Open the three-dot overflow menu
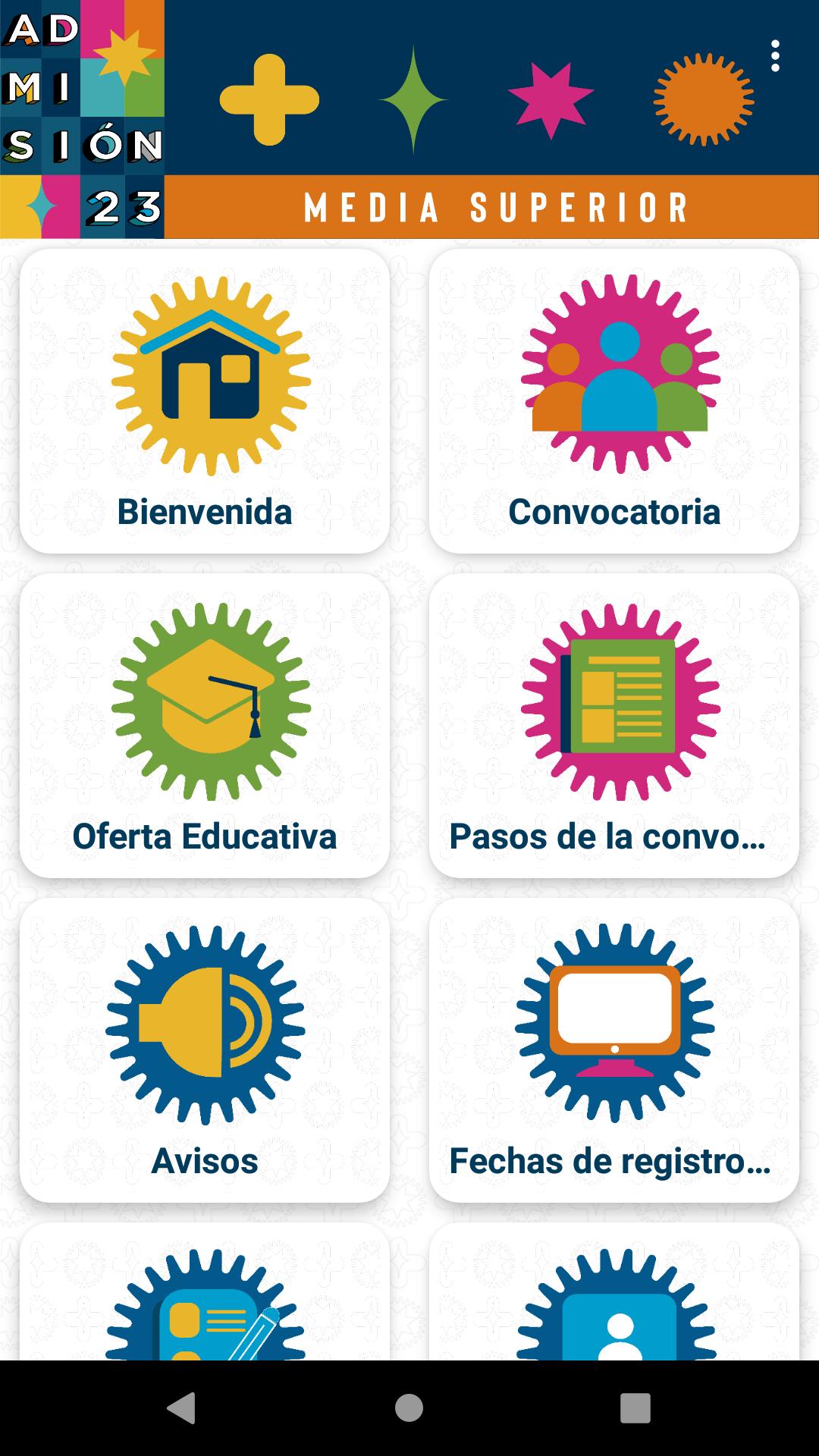The height and width of the screenshot is (1456, 819). point(774,56)
